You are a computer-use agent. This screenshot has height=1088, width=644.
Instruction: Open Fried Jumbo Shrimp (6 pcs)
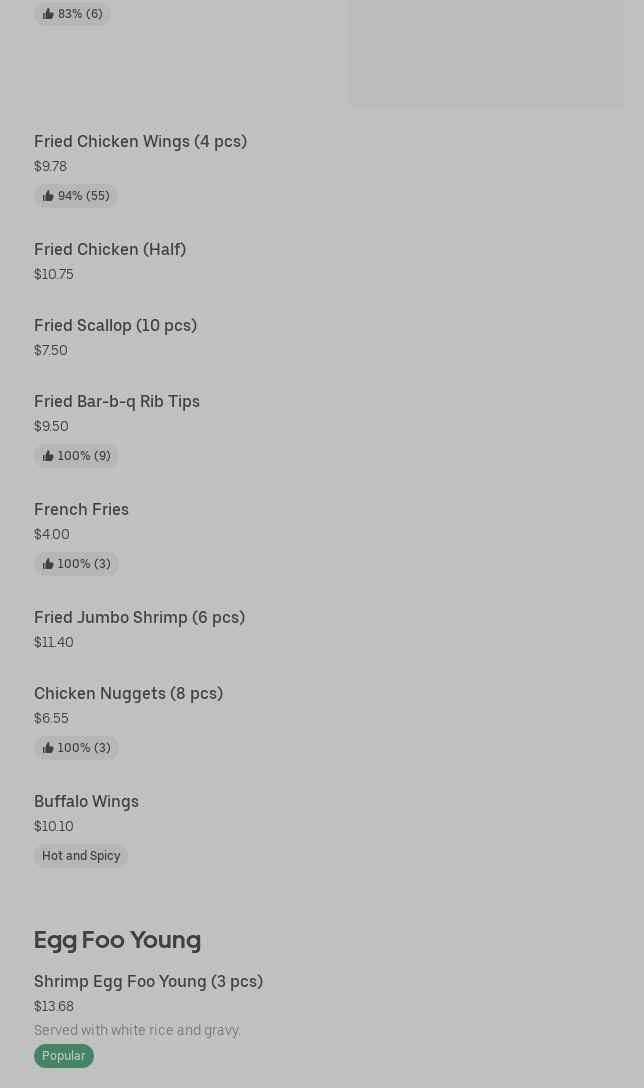point(139,618)
